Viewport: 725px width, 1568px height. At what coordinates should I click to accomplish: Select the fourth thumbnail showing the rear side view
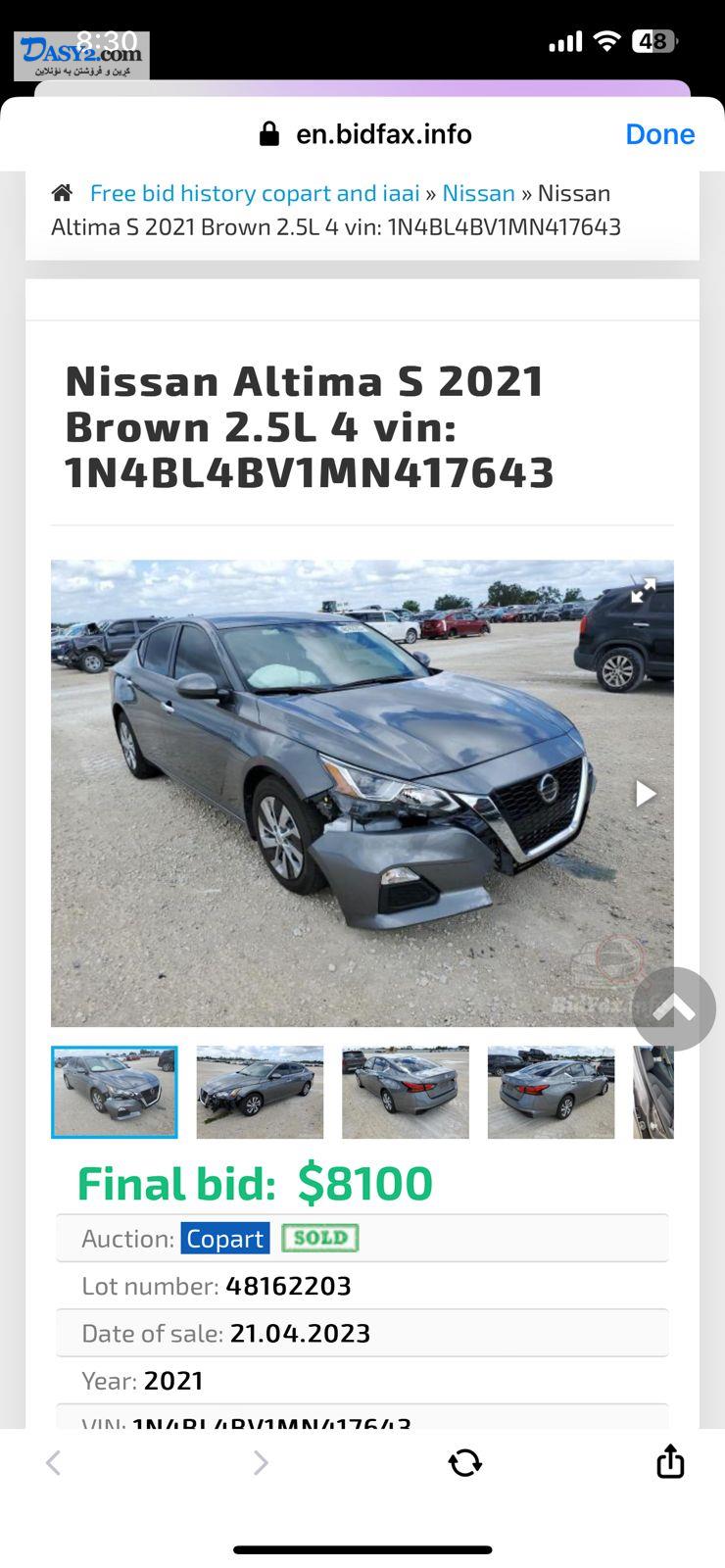pos(551,1092)
